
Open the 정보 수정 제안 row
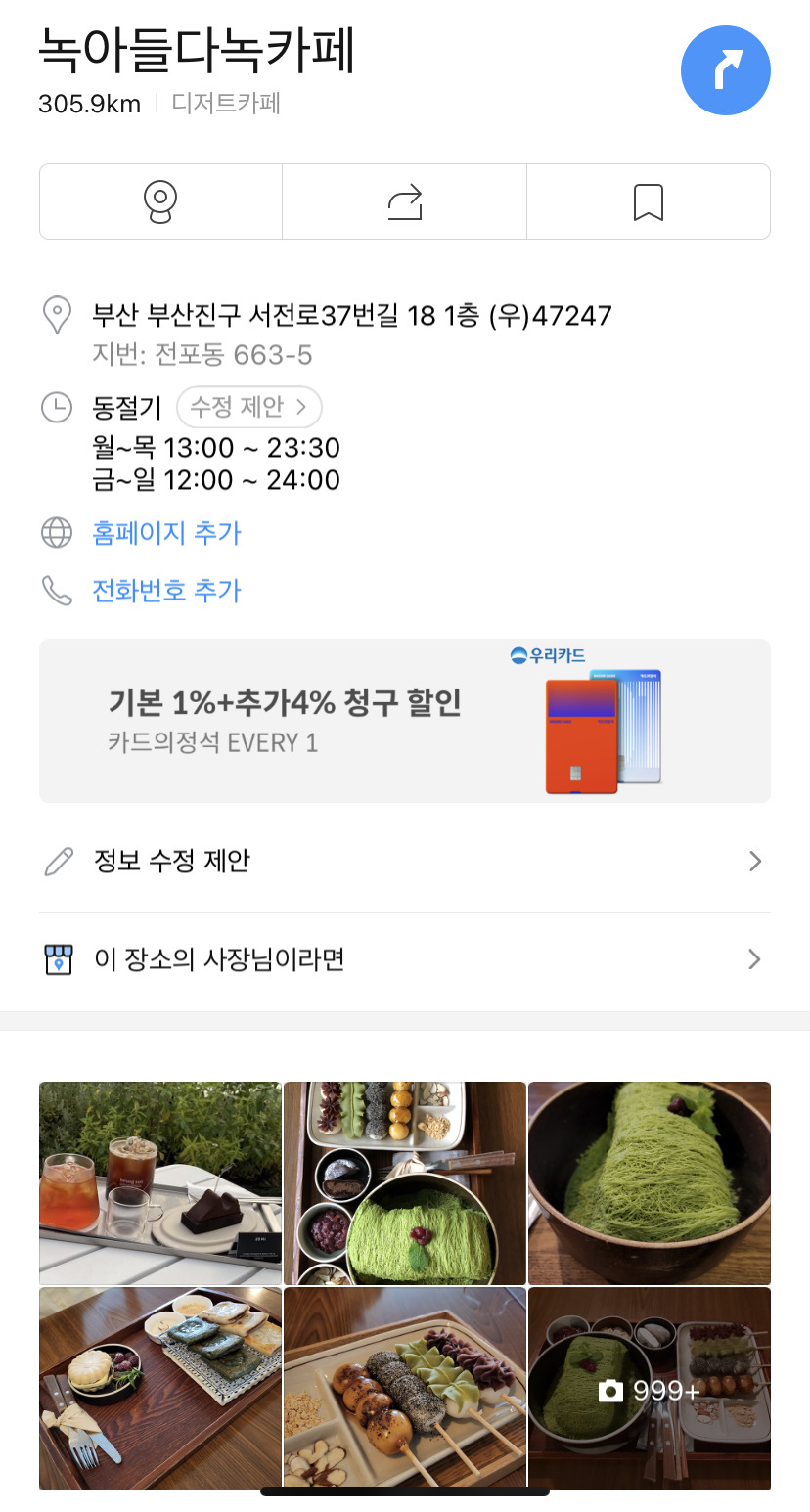coord(404,862)
